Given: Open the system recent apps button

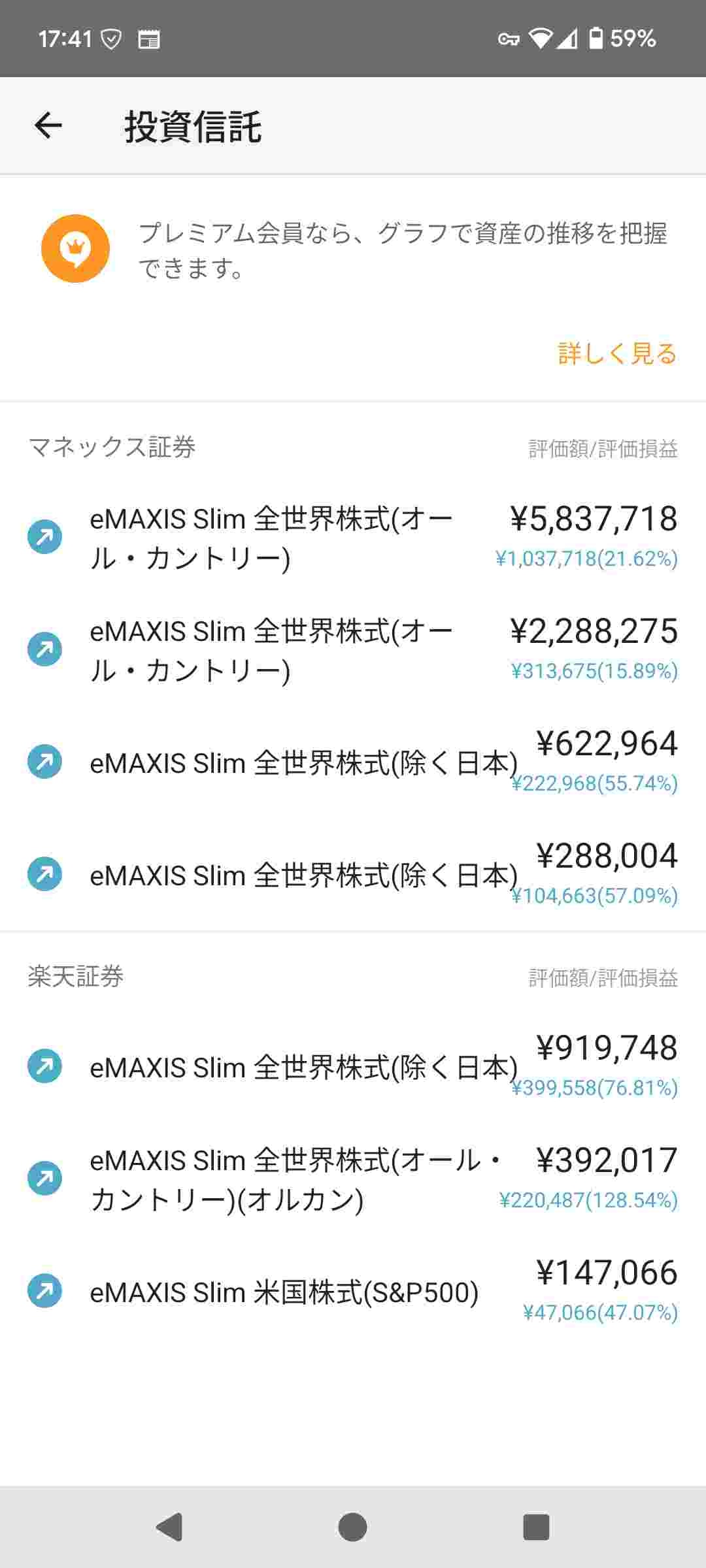Looking at the screenshot, I should pyautogui.click(x=536, y=1527).
